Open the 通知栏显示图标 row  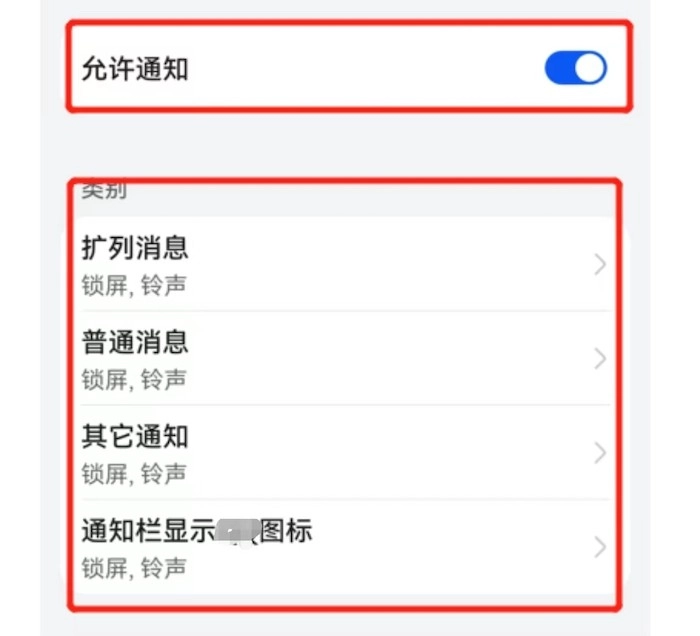[x=340, y=546]
